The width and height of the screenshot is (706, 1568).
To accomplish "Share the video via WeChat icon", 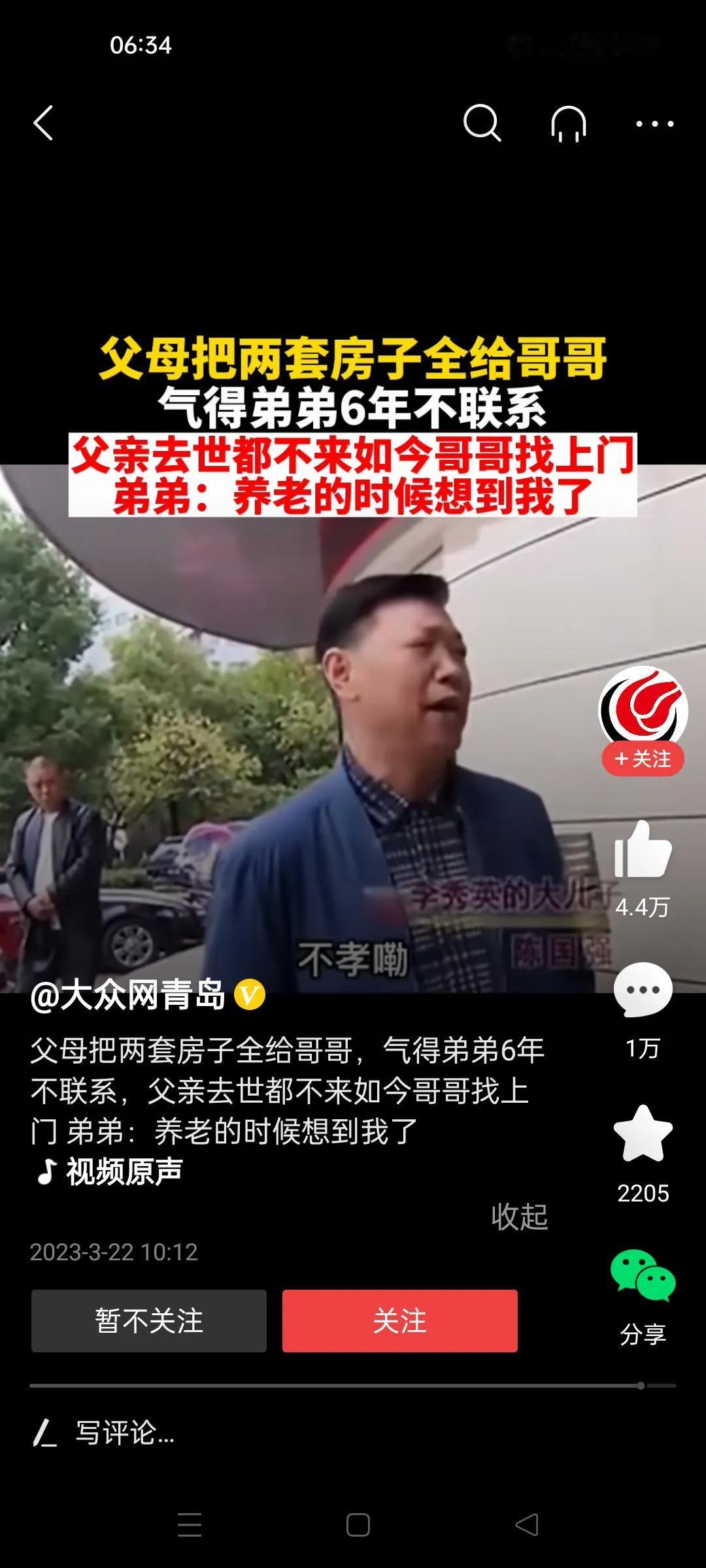I will click(643, 1275).
